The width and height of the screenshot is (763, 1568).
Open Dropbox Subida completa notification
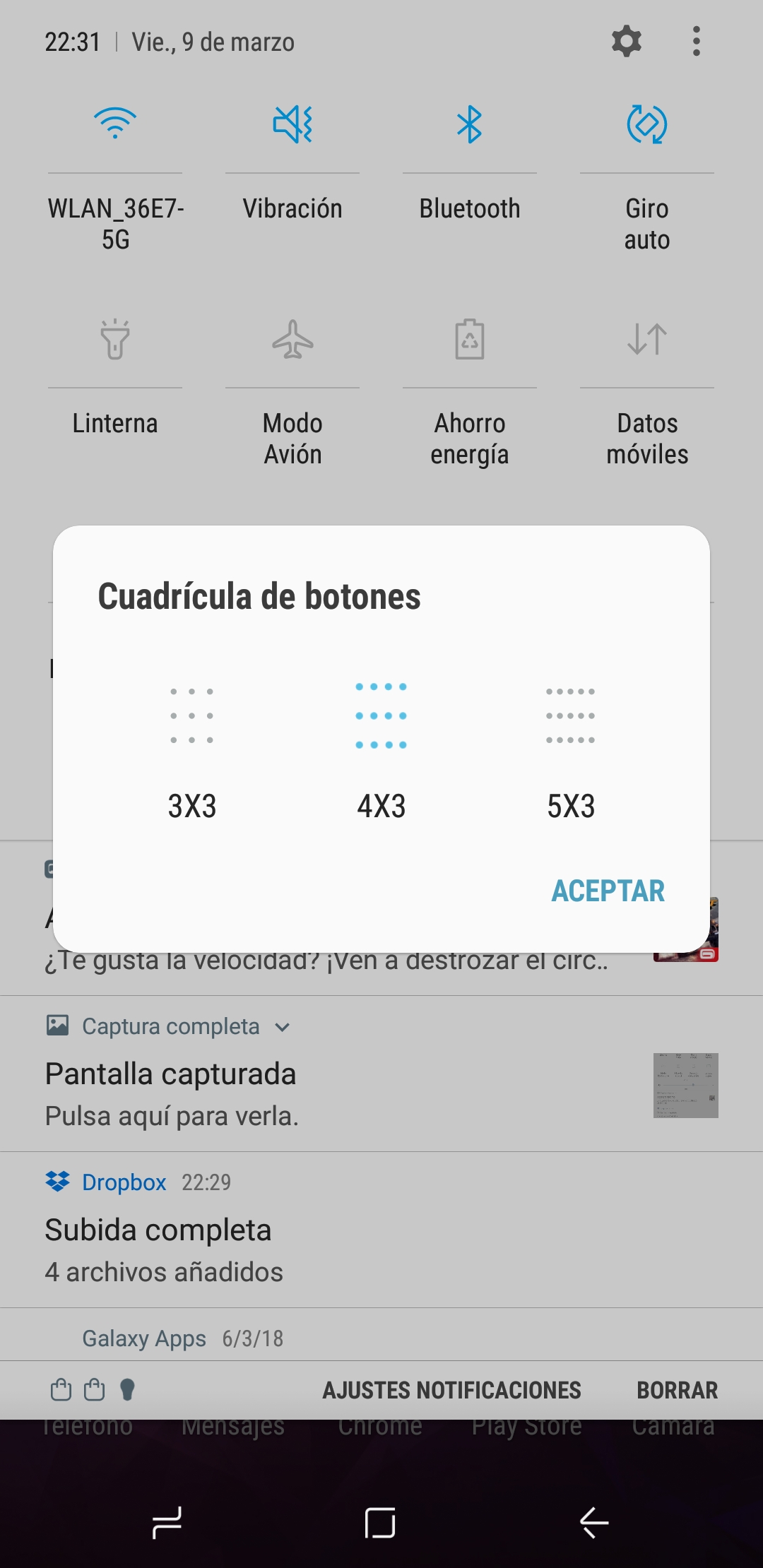tap(381, 1230)
